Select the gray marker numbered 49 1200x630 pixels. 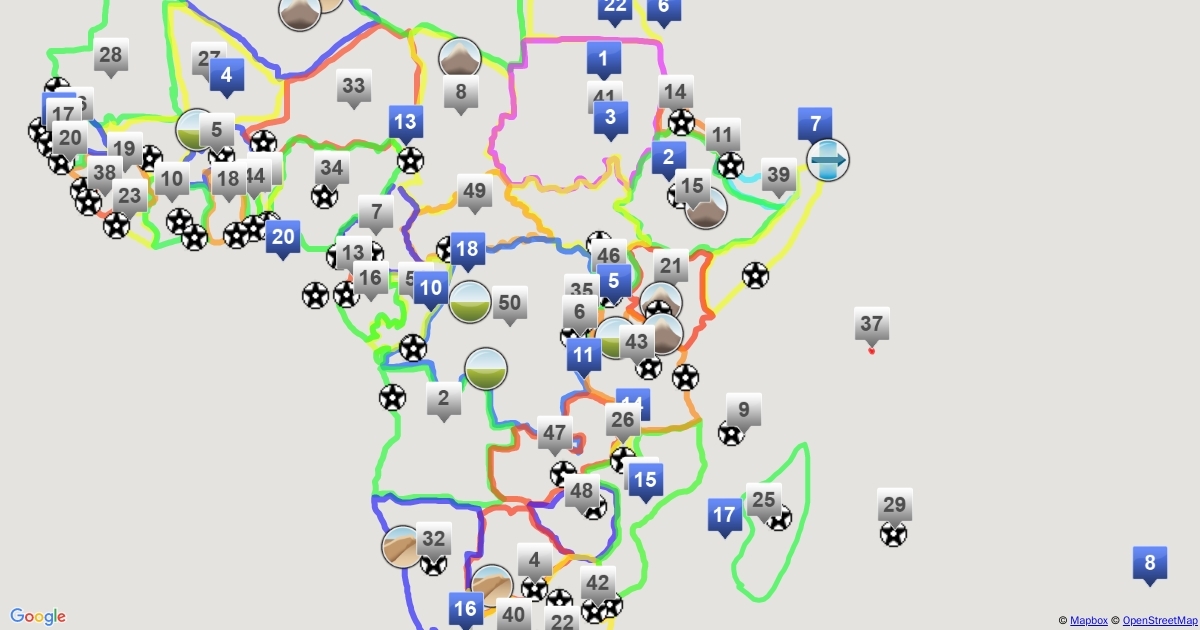pyautogui.click(x=475, y=192)
